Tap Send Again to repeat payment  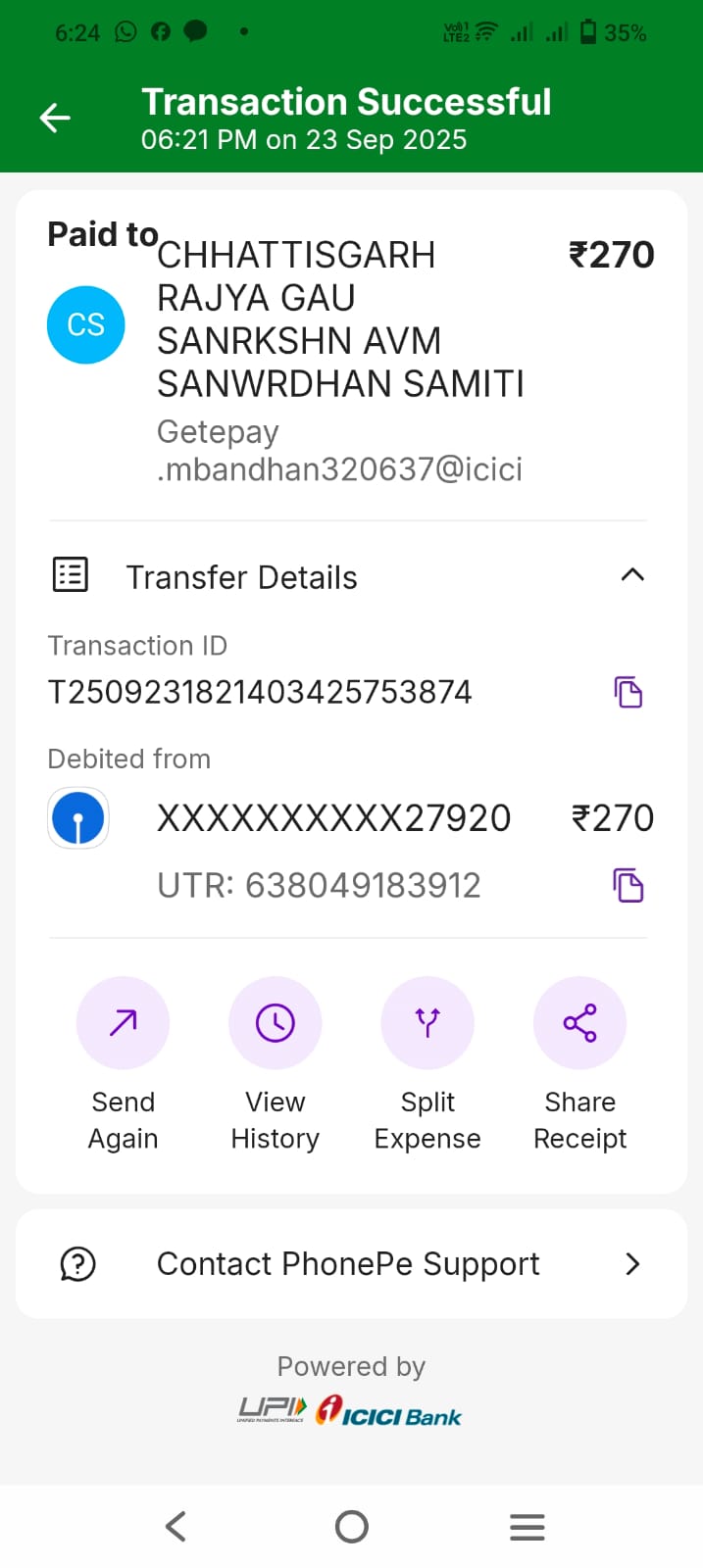123,1023
